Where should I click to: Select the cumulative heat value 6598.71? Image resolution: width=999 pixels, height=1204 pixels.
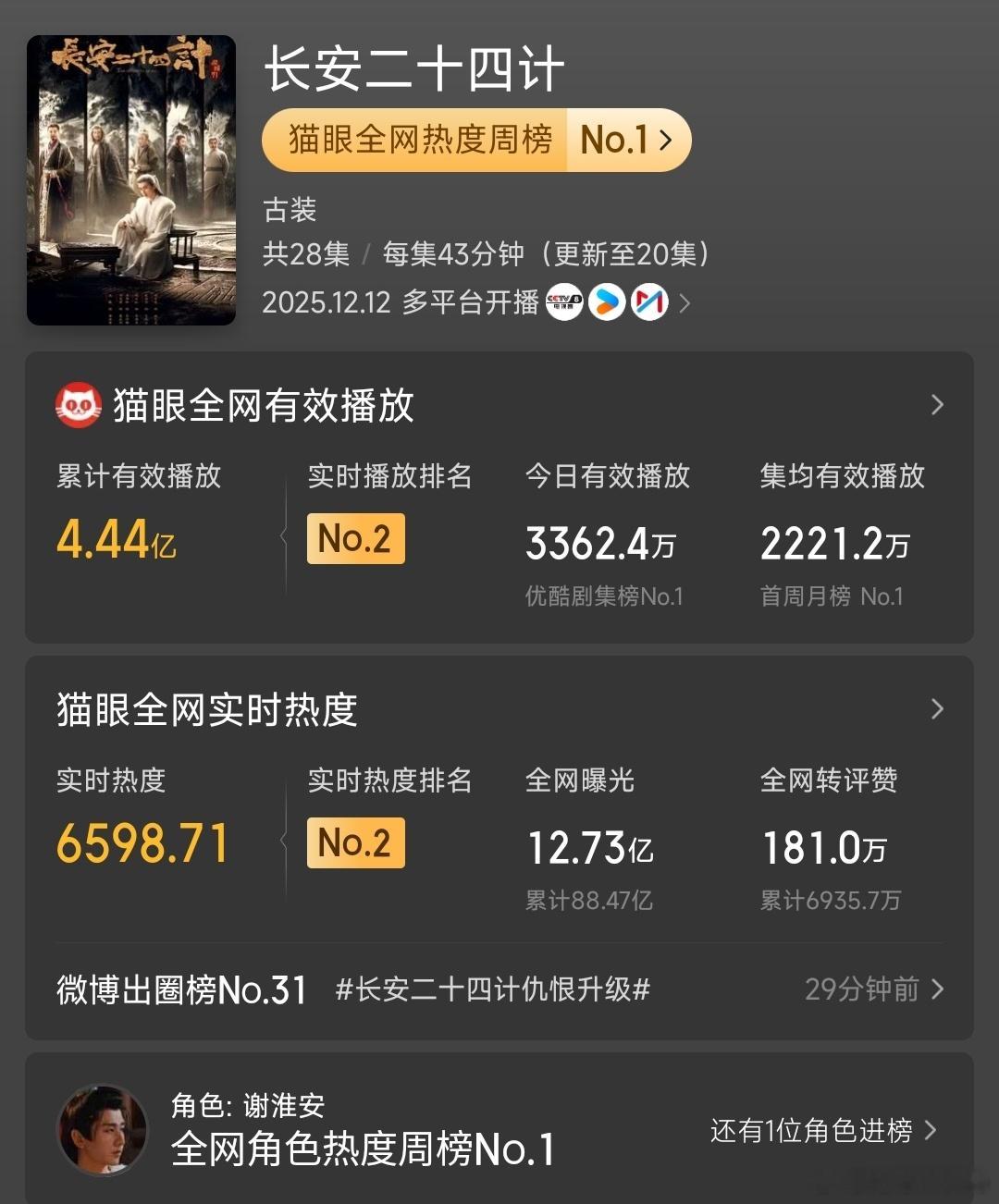(x=142, y=842)
